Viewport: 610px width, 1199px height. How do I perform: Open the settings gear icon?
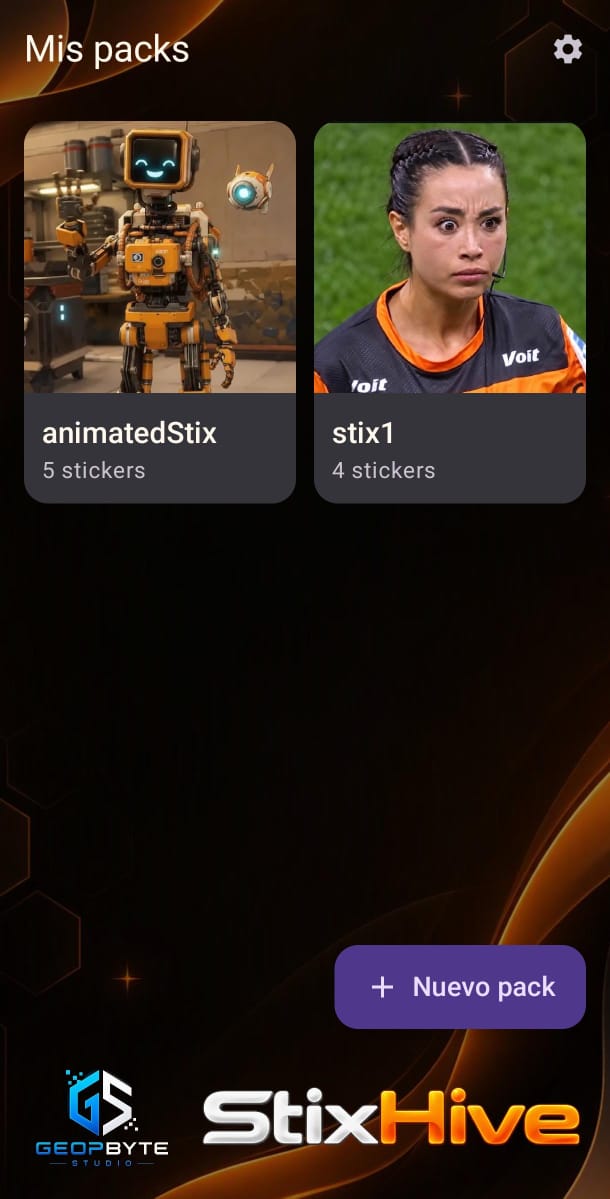tap(567, 50)
